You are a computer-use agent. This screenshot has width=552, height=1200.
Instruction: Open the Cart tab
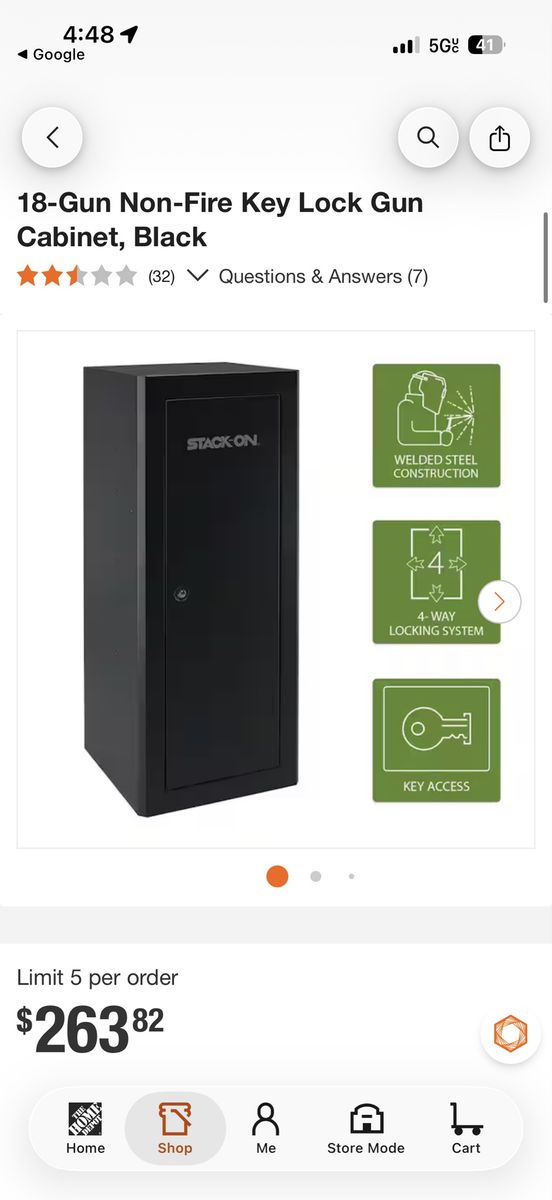(466, 1128)
